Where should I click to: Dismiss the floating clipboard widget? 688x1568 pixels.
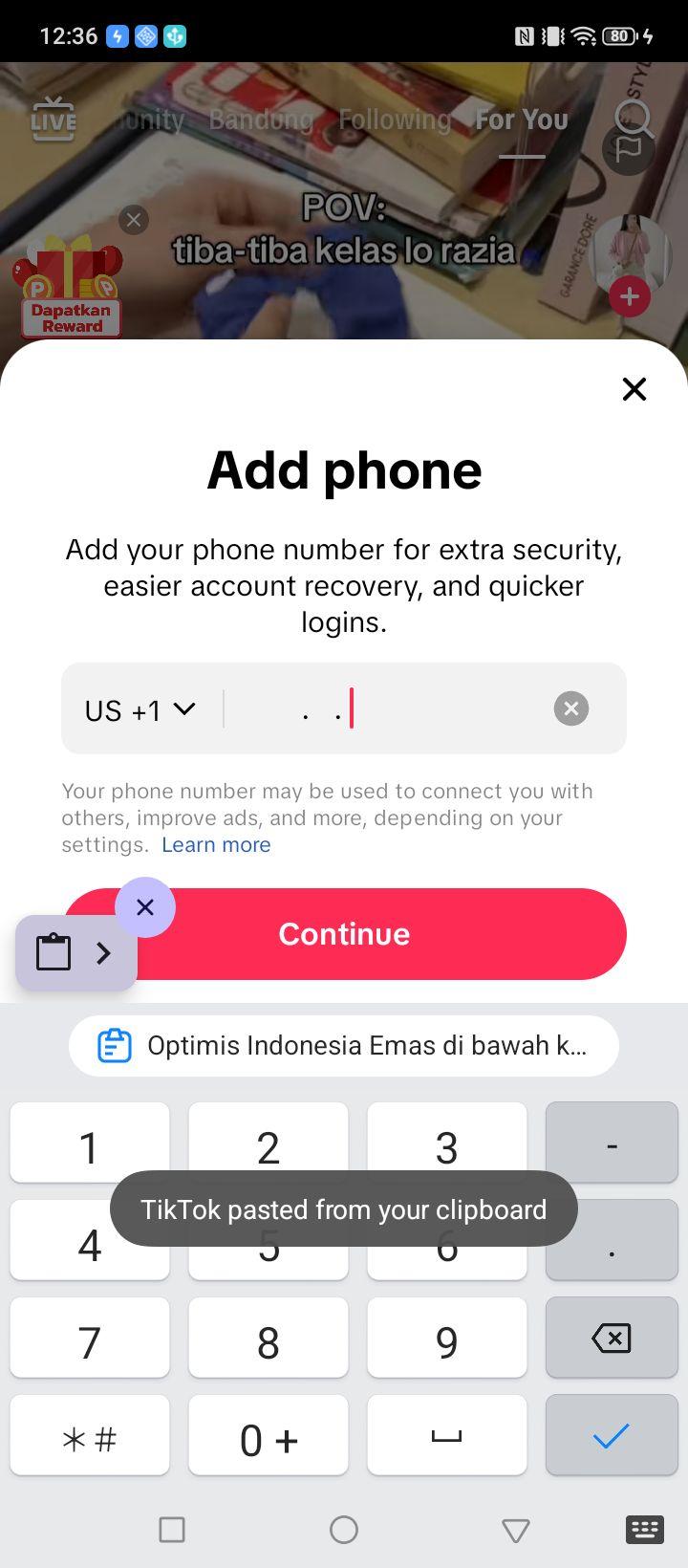[145, 907]
